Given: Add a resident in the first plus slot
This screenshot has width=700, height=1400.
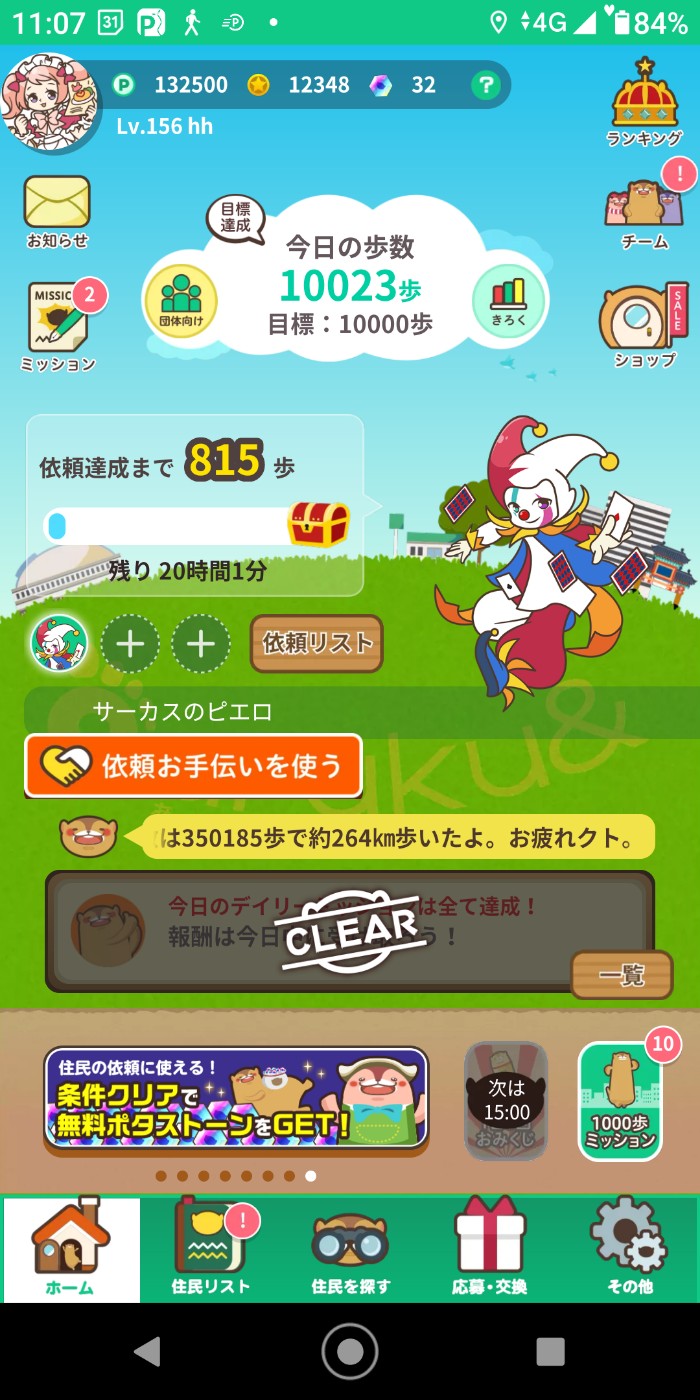Looking at the screenshot, I should point(131,644).
